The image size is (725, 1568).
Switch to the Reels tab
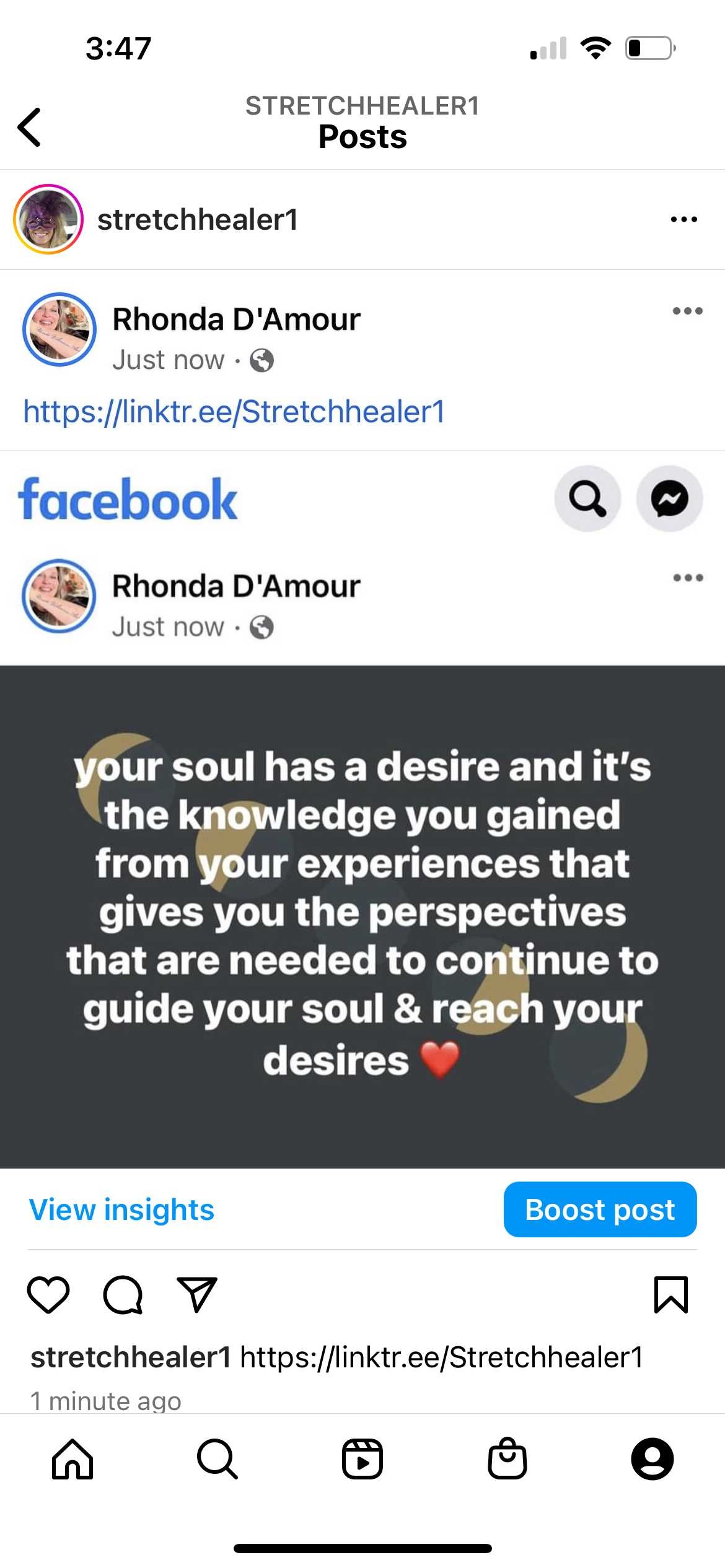pos(362,1459)
